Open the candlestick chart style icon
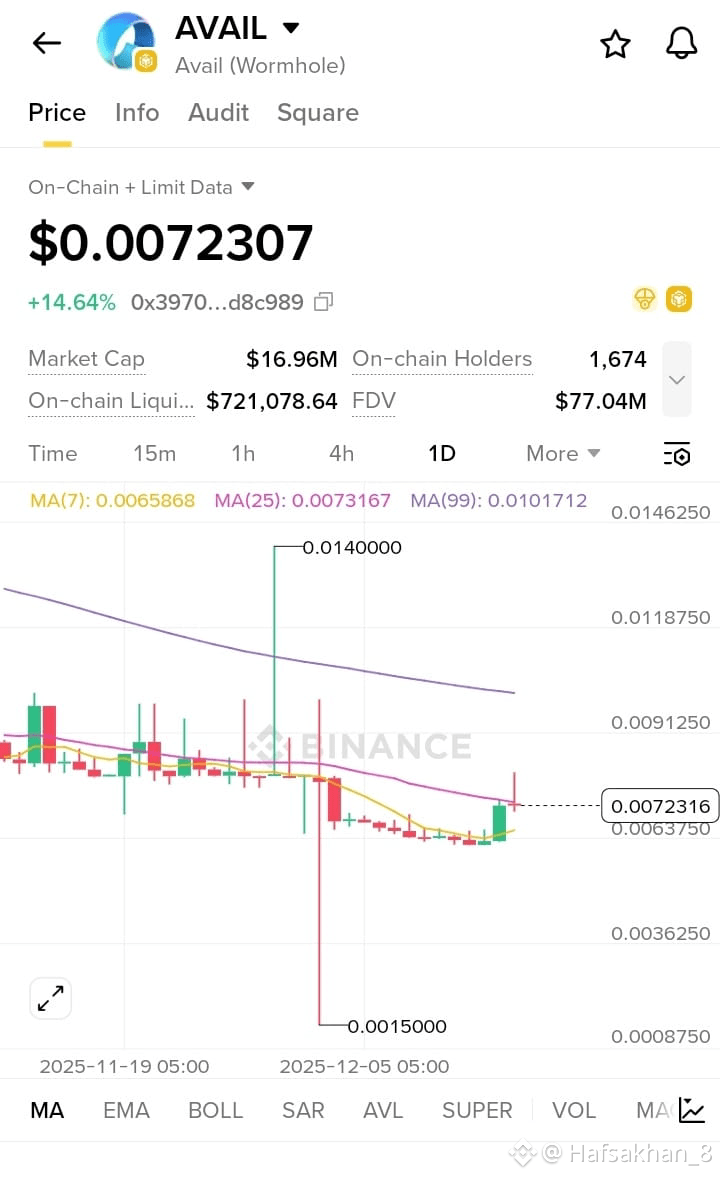The width and height of the screenshot is (720, 1178). [x=690, y=1110]
